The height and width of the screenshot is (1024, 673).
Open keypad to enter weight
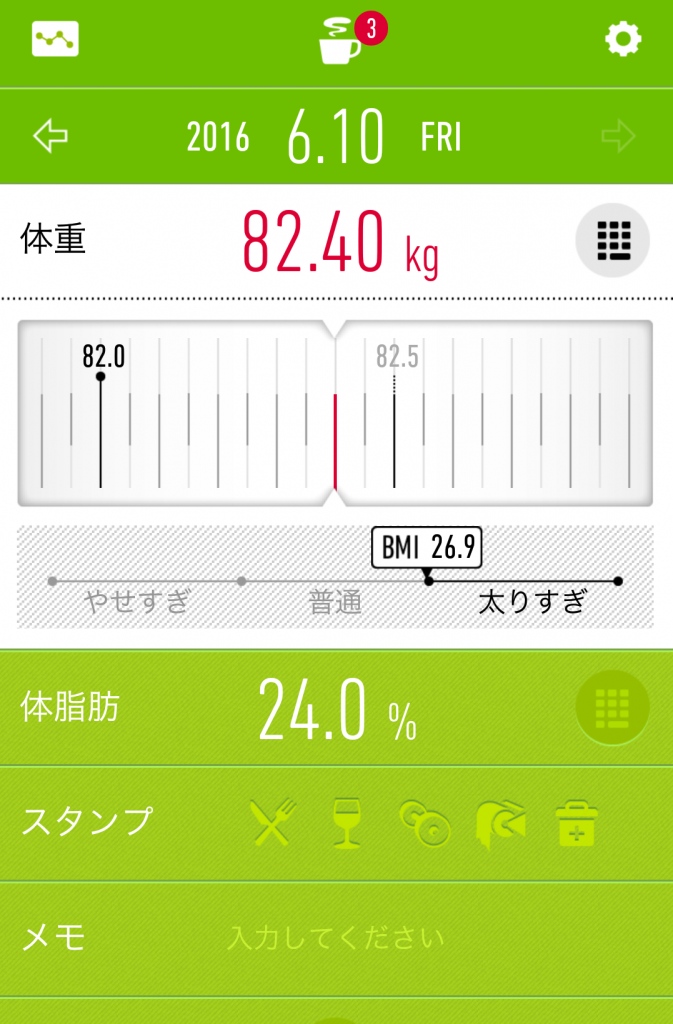coord(612,240)
